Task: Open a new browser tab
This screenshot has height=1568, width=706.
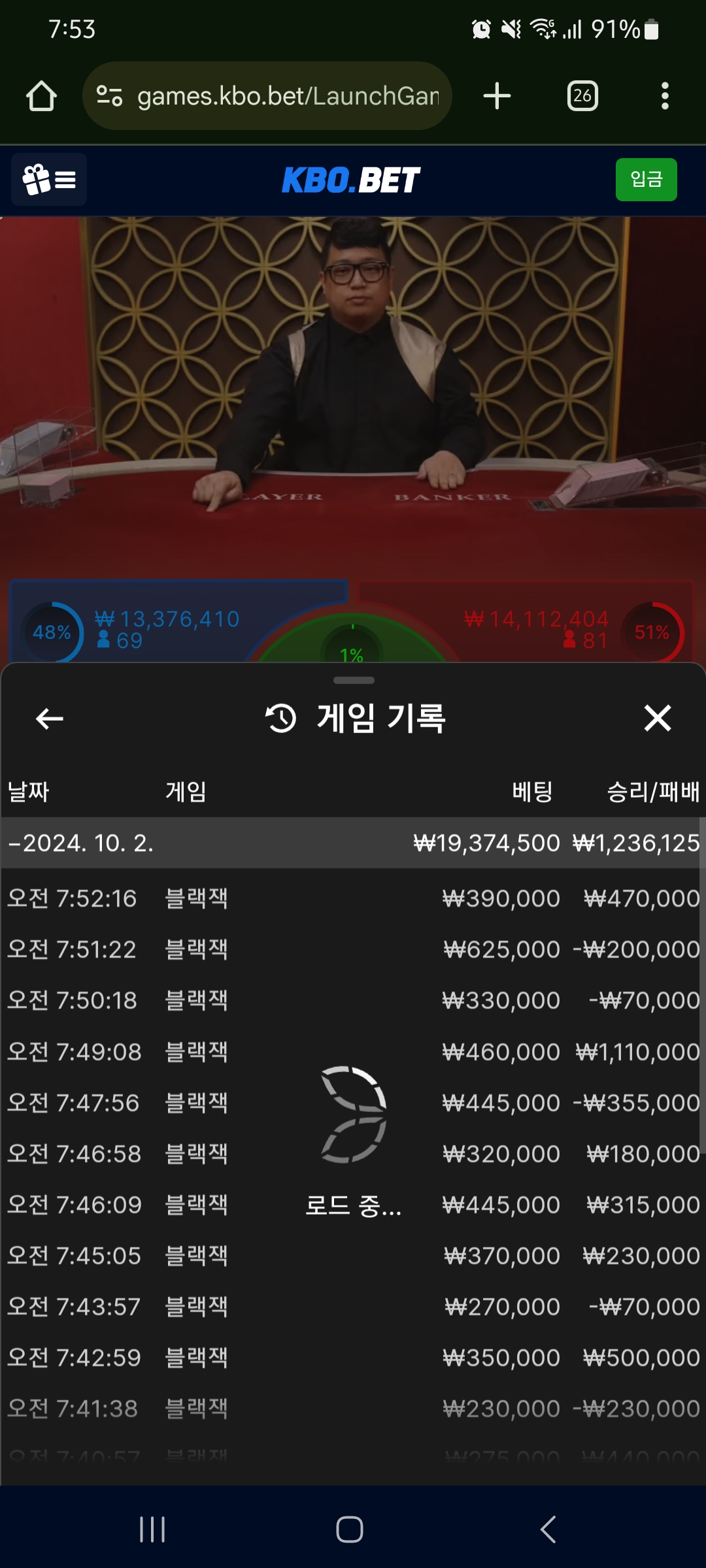Action: pyautogui.click(x=497, y=96)
